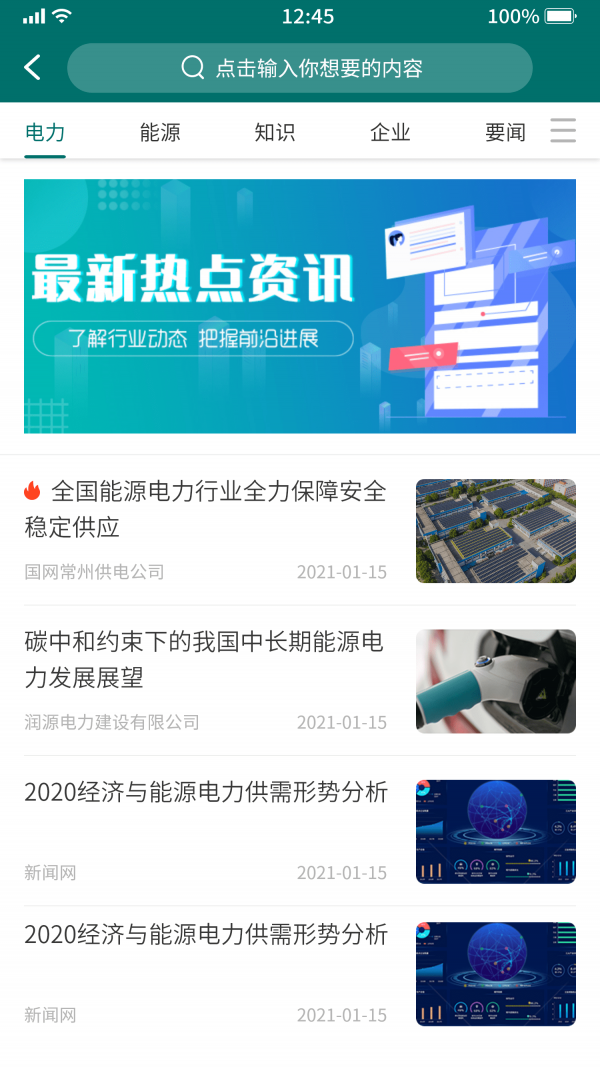Switch to the 电力 tab
Viewport: 600px width, 1067px height.
(x=45, y=132)
